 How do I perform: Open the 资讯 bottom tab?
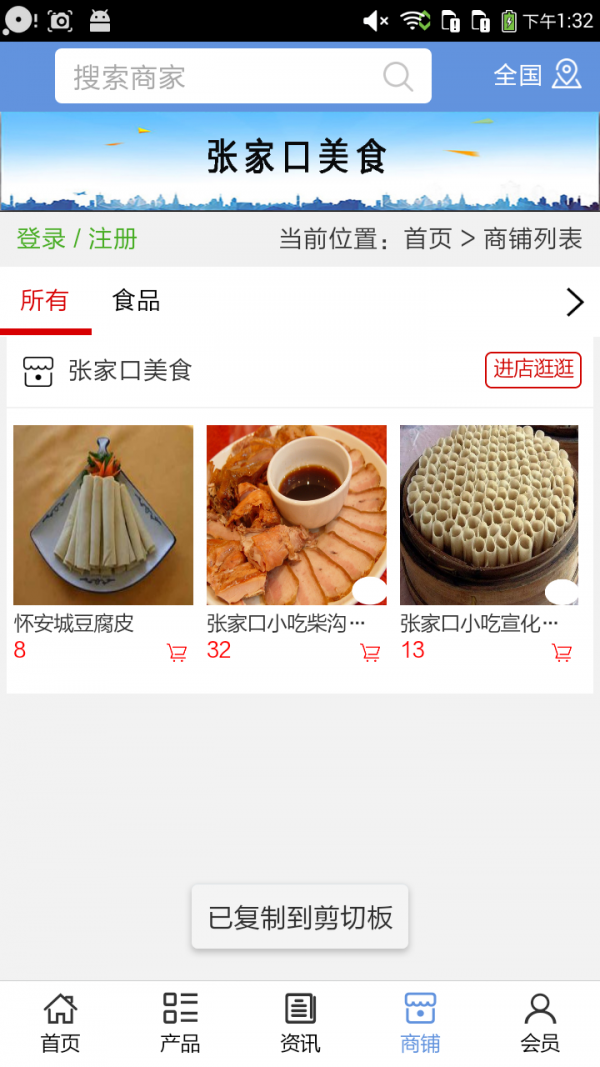click(300, 1023)
